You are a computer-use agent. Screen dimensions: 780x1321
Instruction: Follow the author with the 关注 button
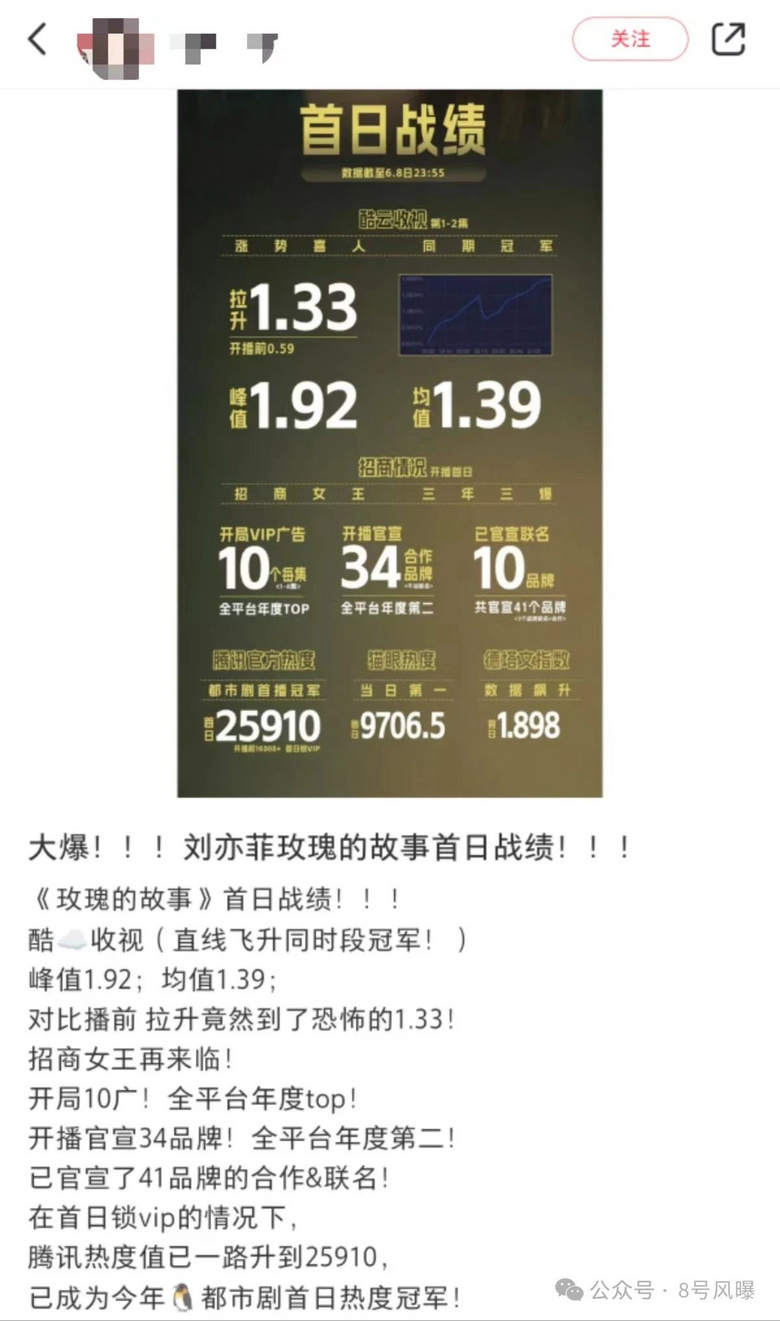[630, 40]
